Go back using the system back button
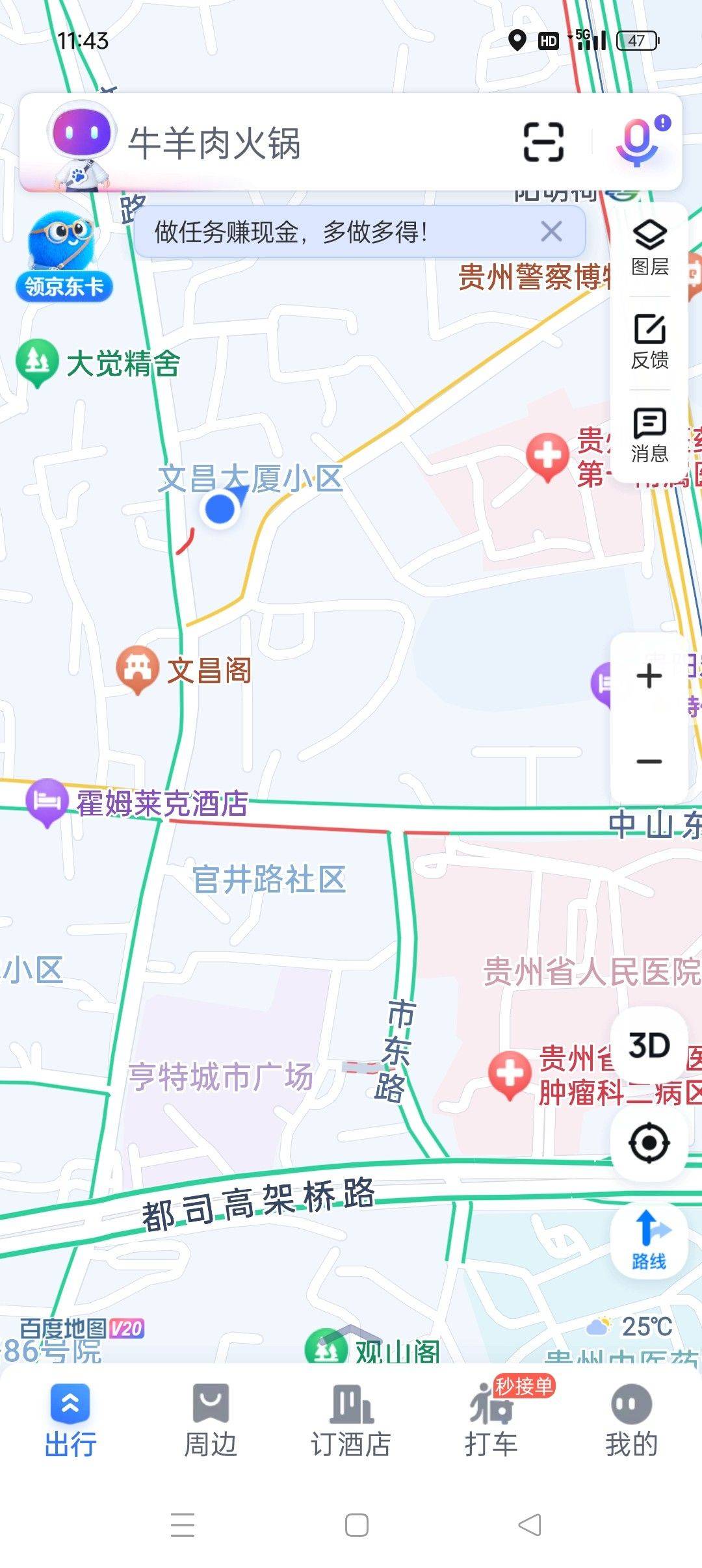Viewport: 702px width, 1568px height. (x=529, y=1524)
